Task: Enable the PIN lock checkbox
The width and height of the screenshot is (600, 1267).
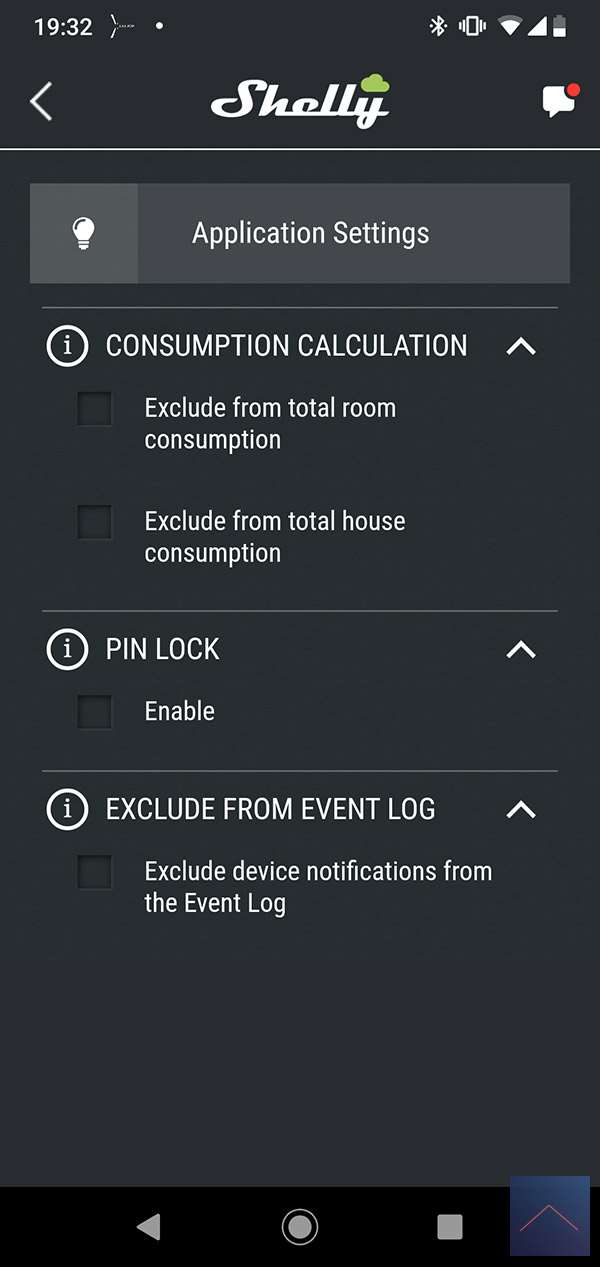Action: 95,712
